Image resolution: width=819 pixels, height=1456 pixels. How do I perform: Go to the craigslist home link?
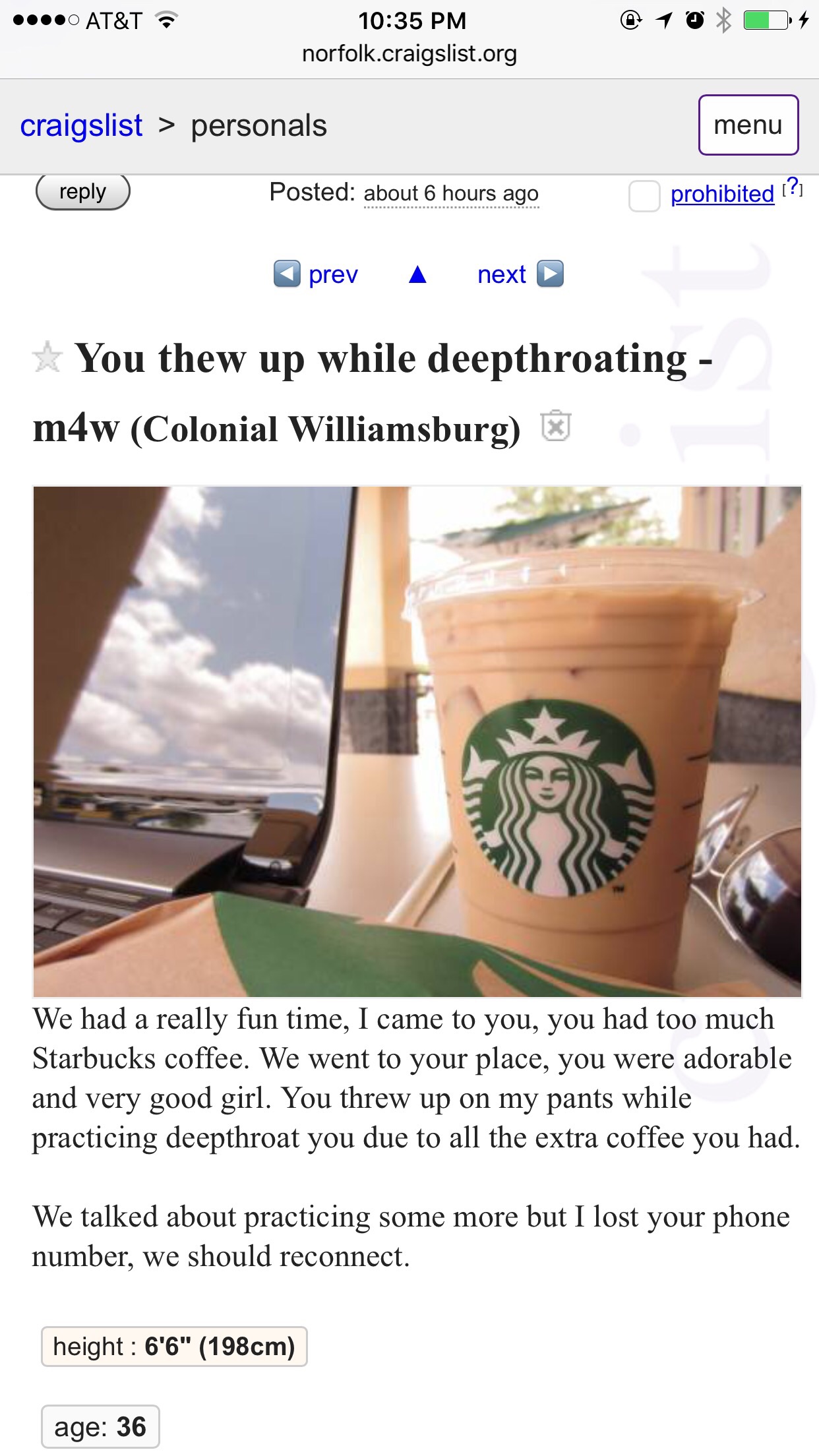81,125
